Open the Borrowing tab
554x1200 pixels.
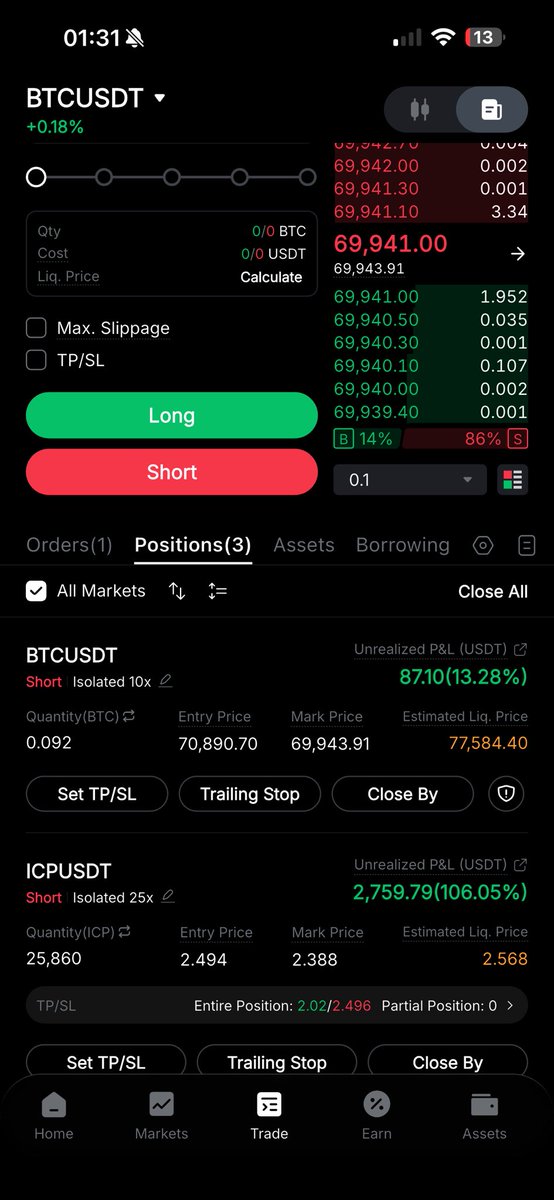point(403,545)
